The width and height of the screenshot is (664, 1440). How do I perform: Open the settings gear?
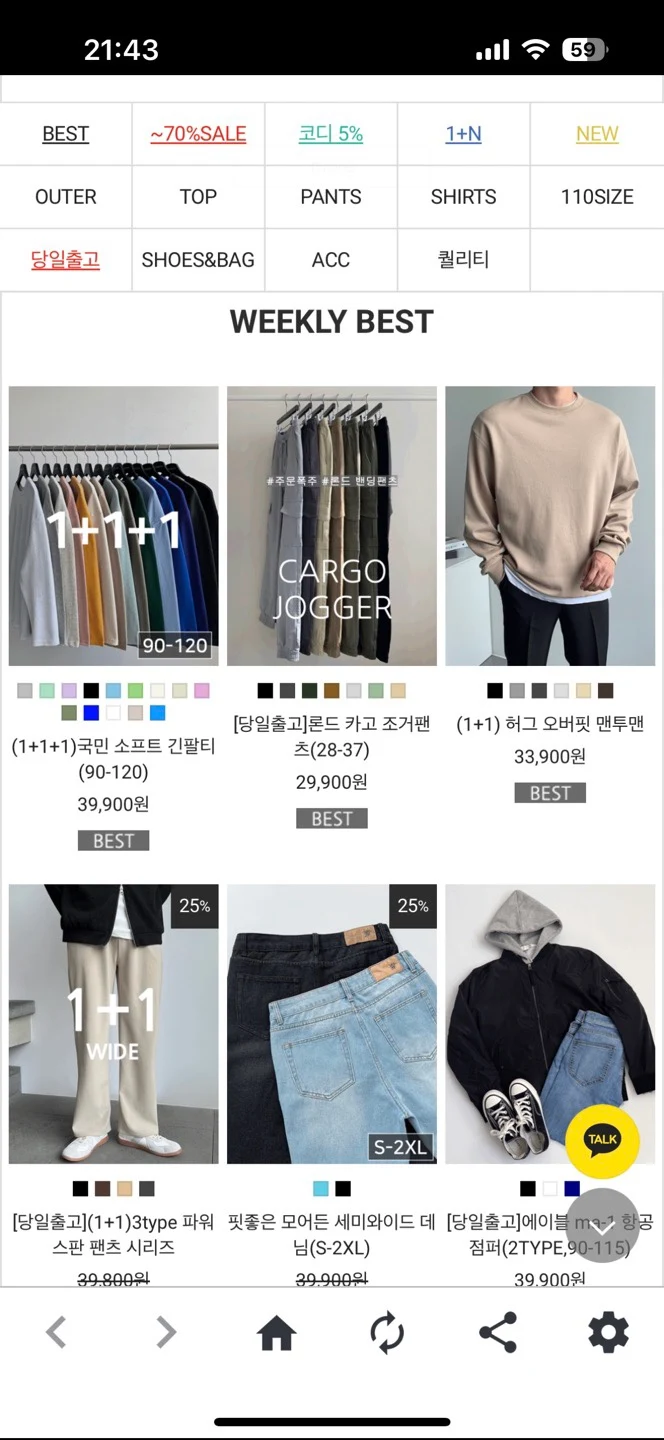click(608, 1332)
